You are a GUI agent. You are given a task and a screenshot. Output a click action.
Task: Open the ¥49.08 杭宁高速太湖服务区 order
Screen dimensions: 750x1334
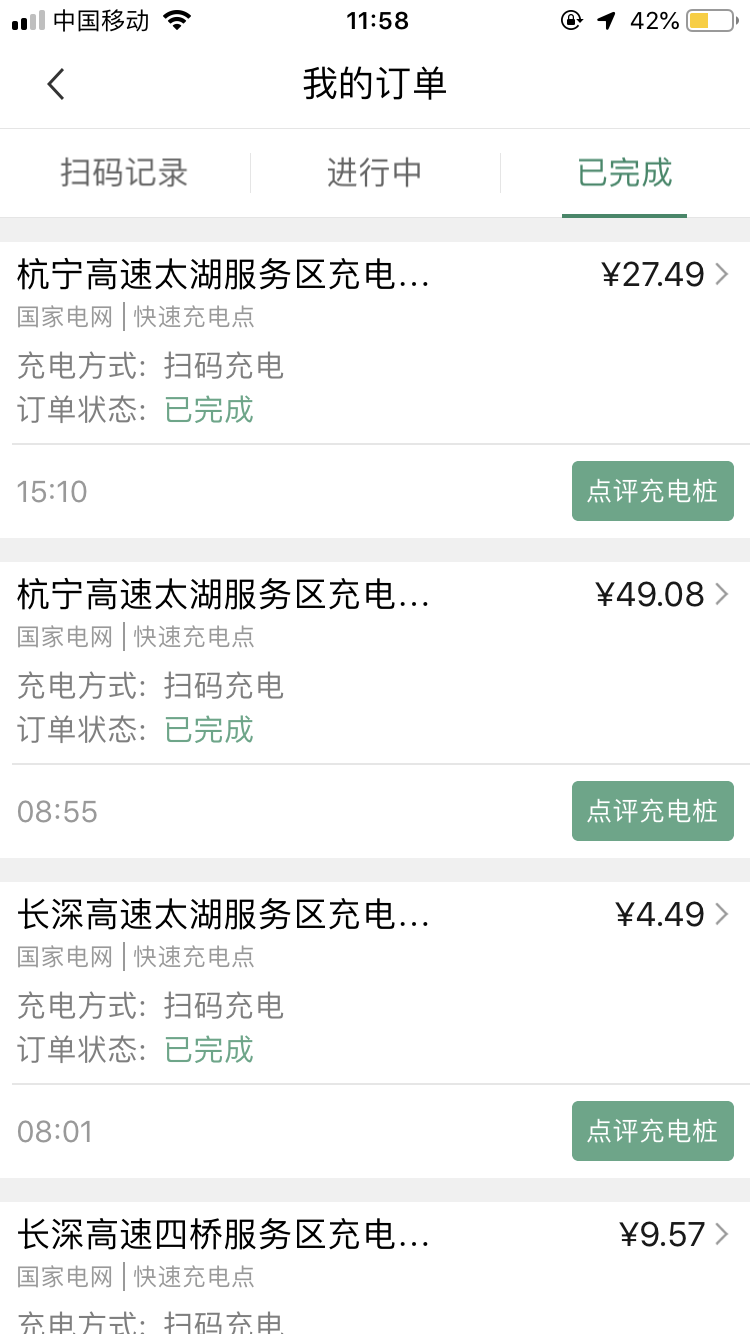375,662
